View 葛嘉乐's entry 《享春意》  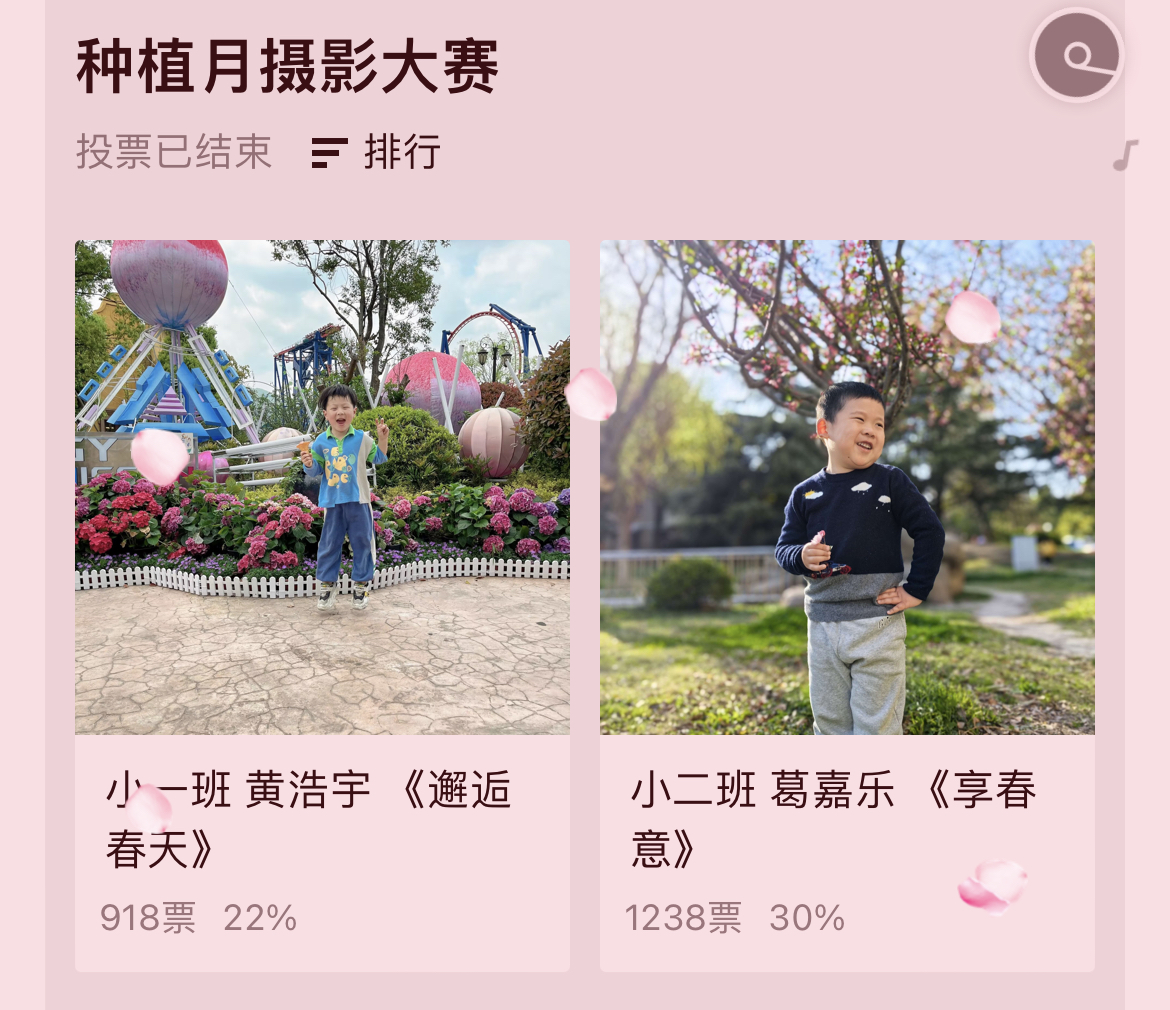(847, 488)
